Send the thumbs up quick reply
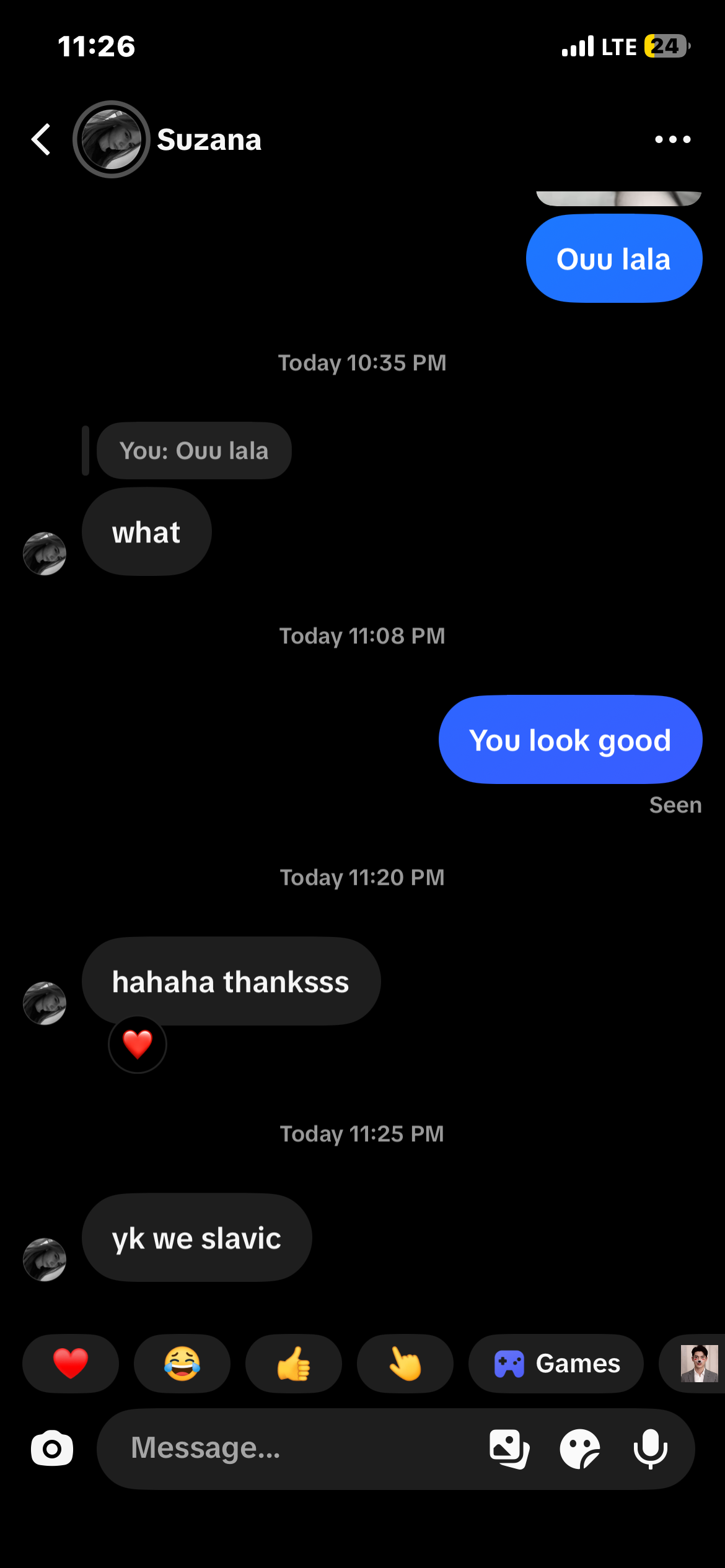The height and width of the screenshot is (1568, 725). click(294, 1363)
